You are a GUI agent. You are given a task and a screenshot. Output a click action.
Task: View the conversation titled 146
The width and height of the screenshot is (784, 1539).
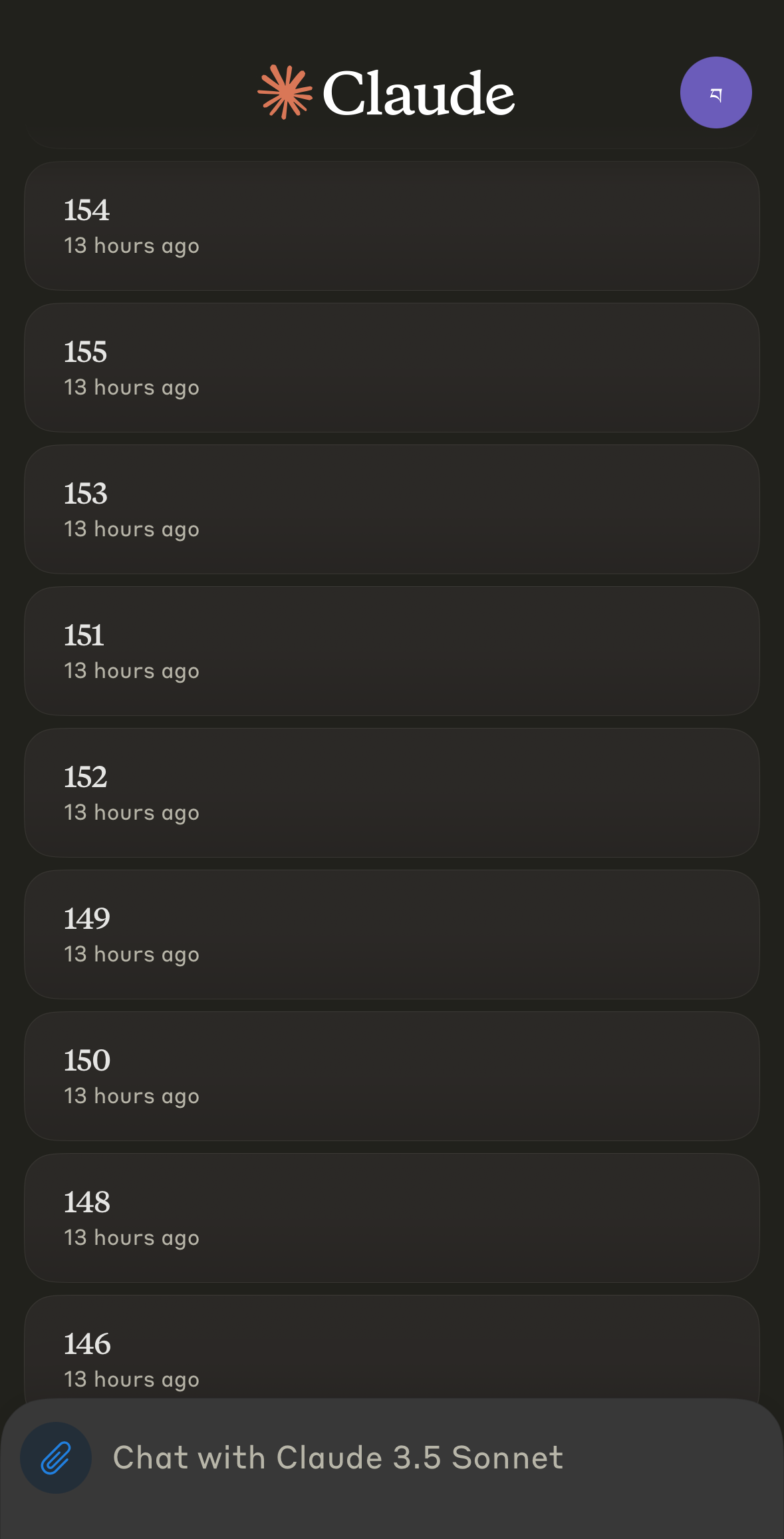pyautogui.click(x=392, y=1347)
